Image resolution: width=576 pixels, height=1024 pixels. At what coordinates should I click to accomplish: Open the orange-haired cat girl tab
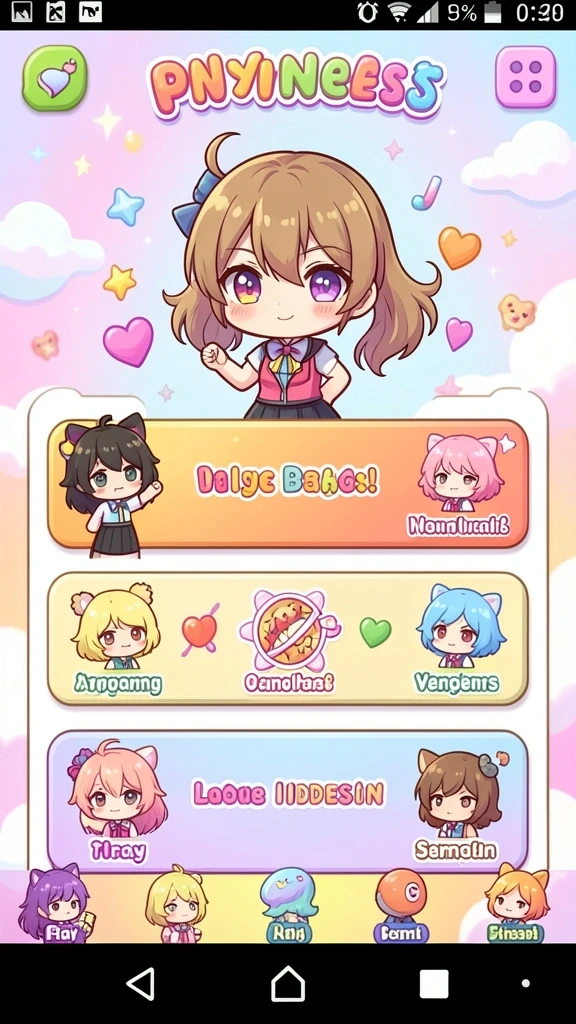pos(517,904)
